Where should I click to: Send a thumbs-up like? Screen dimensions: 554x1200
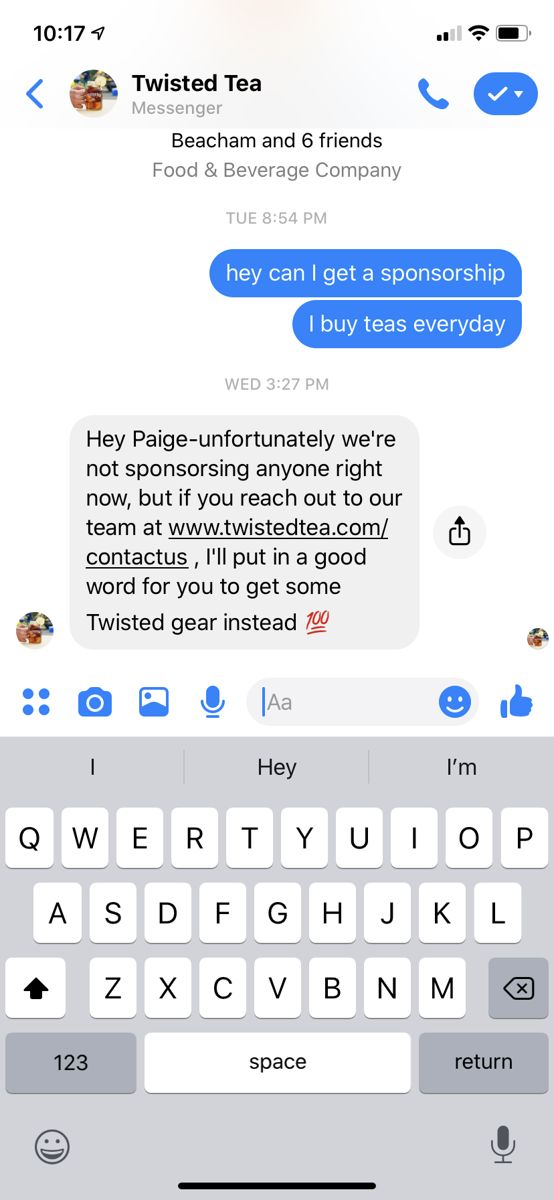(516, 702)
